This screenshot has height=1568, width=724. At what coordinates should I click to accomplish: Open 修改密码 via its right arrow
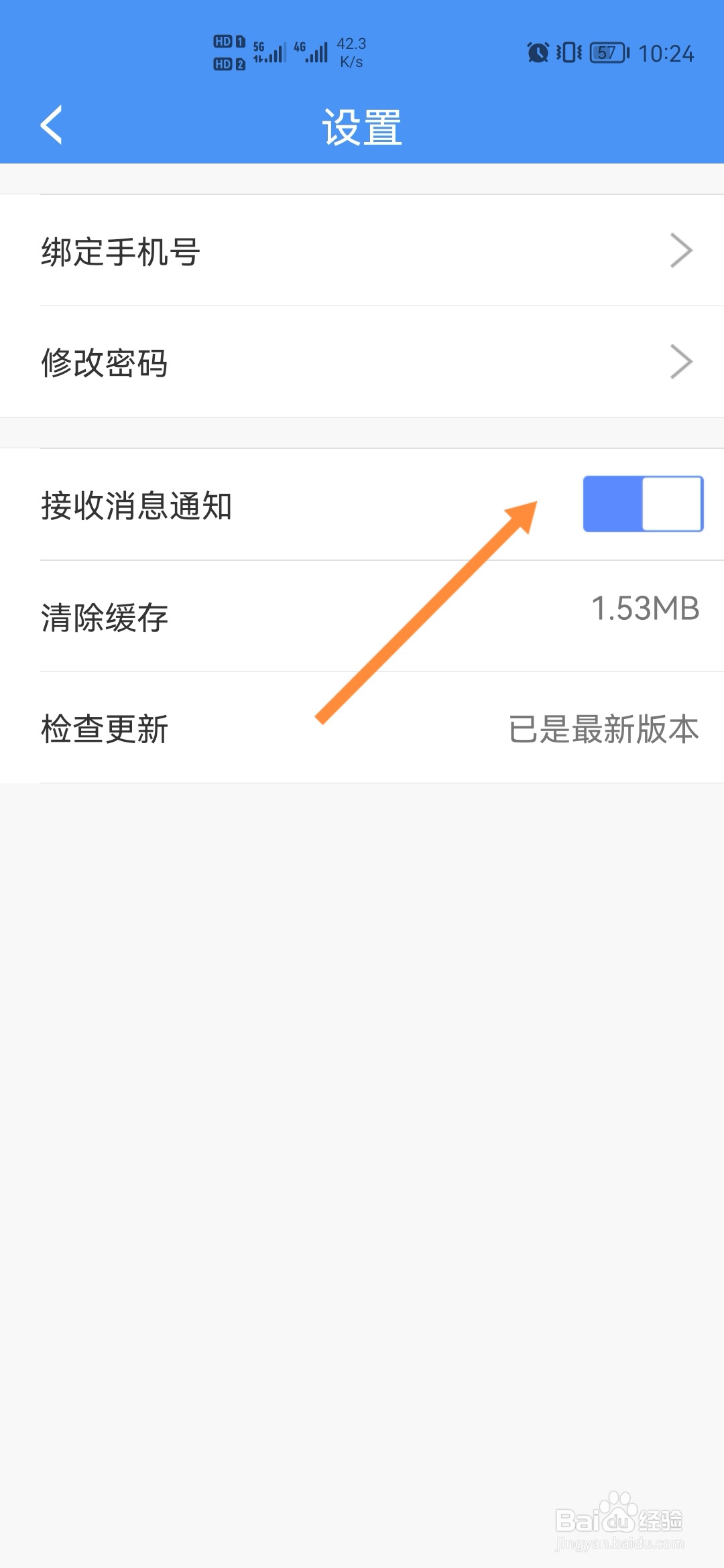point(681,361)
